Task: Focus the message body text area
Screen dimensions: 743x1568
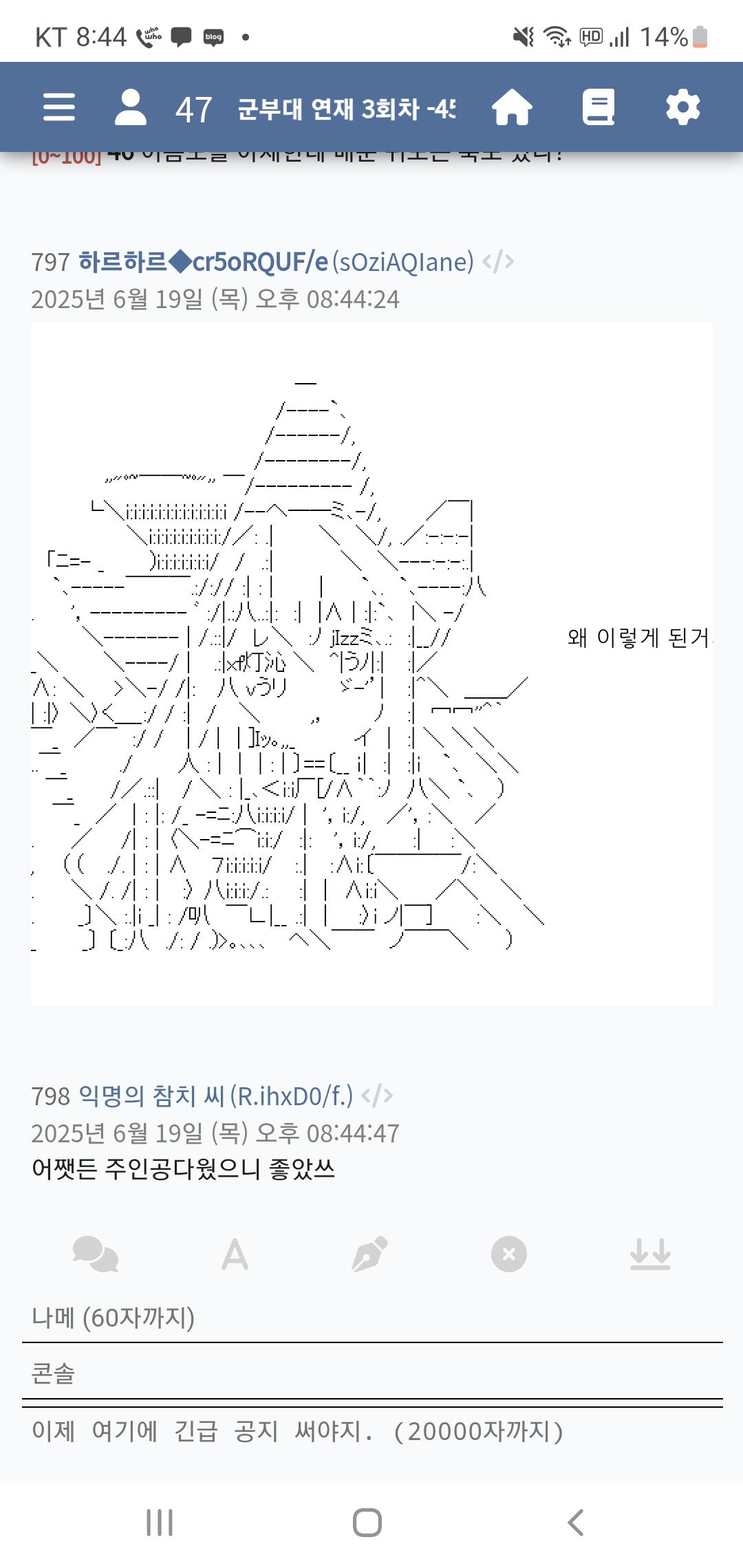Action: [x=371, y=1432]
